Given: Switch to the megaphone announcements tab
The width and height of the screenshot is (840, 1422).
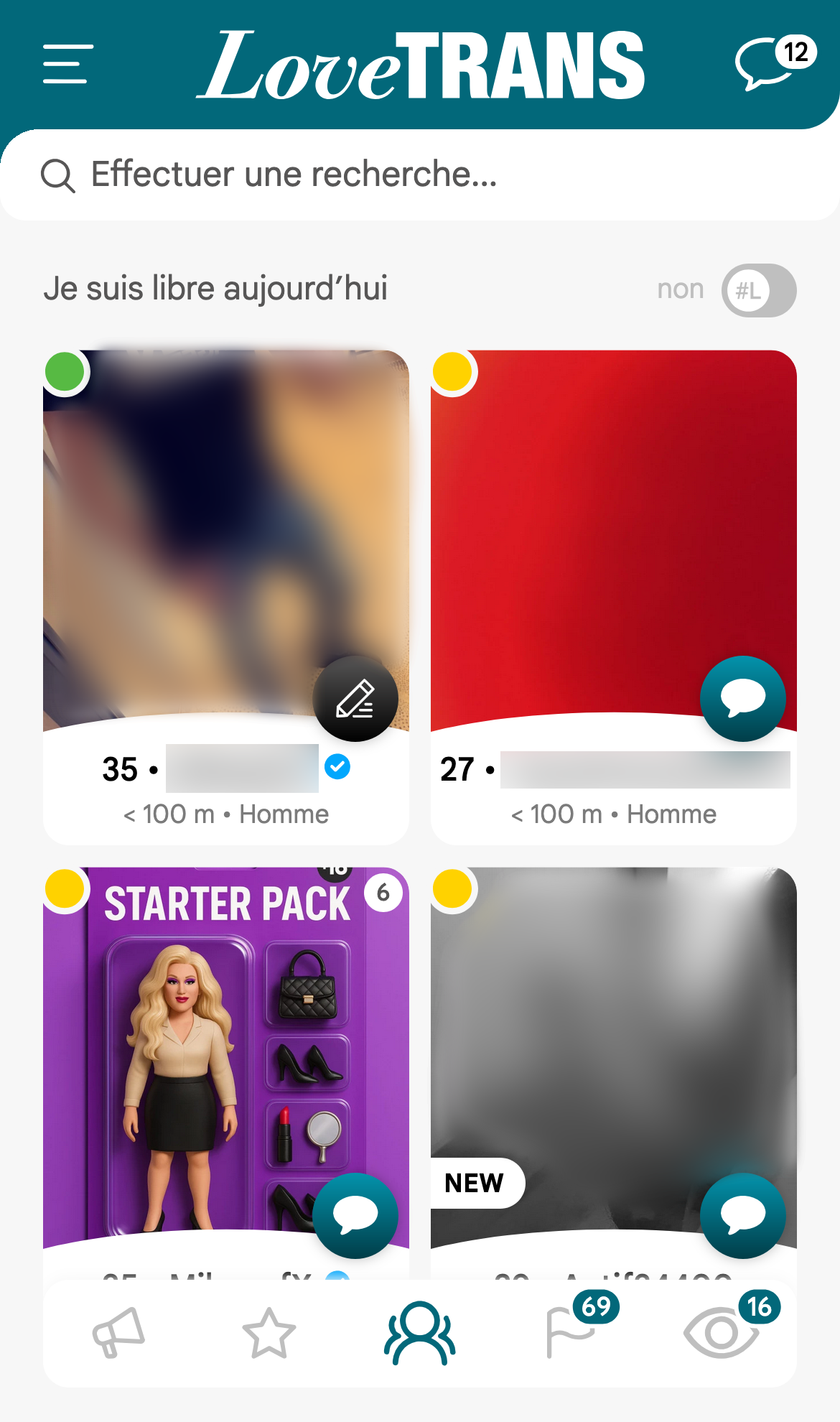Looking at the screenshot, I should pyautogui.click(x=119, y=1333).
